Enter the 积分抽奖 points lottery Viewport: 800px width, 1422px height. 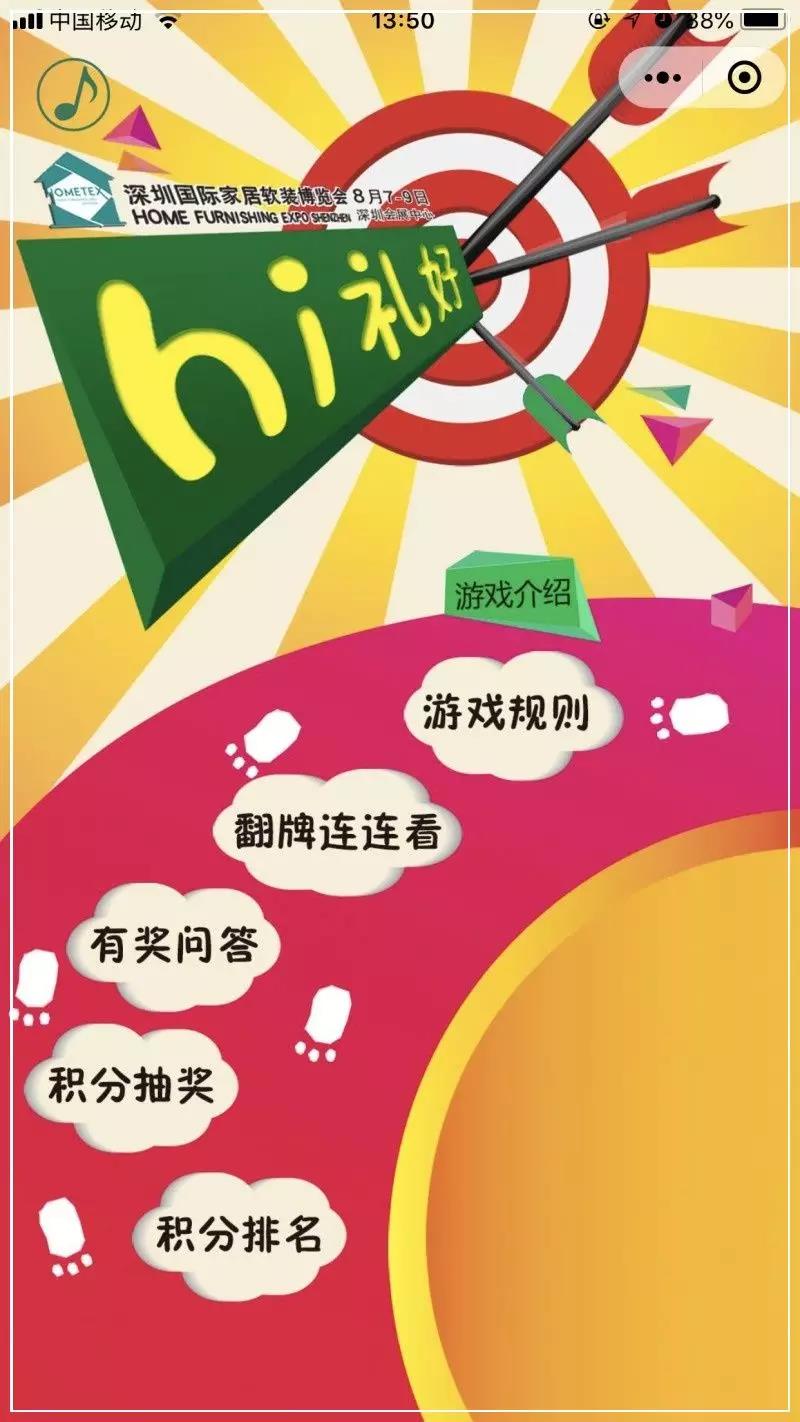132,1086
